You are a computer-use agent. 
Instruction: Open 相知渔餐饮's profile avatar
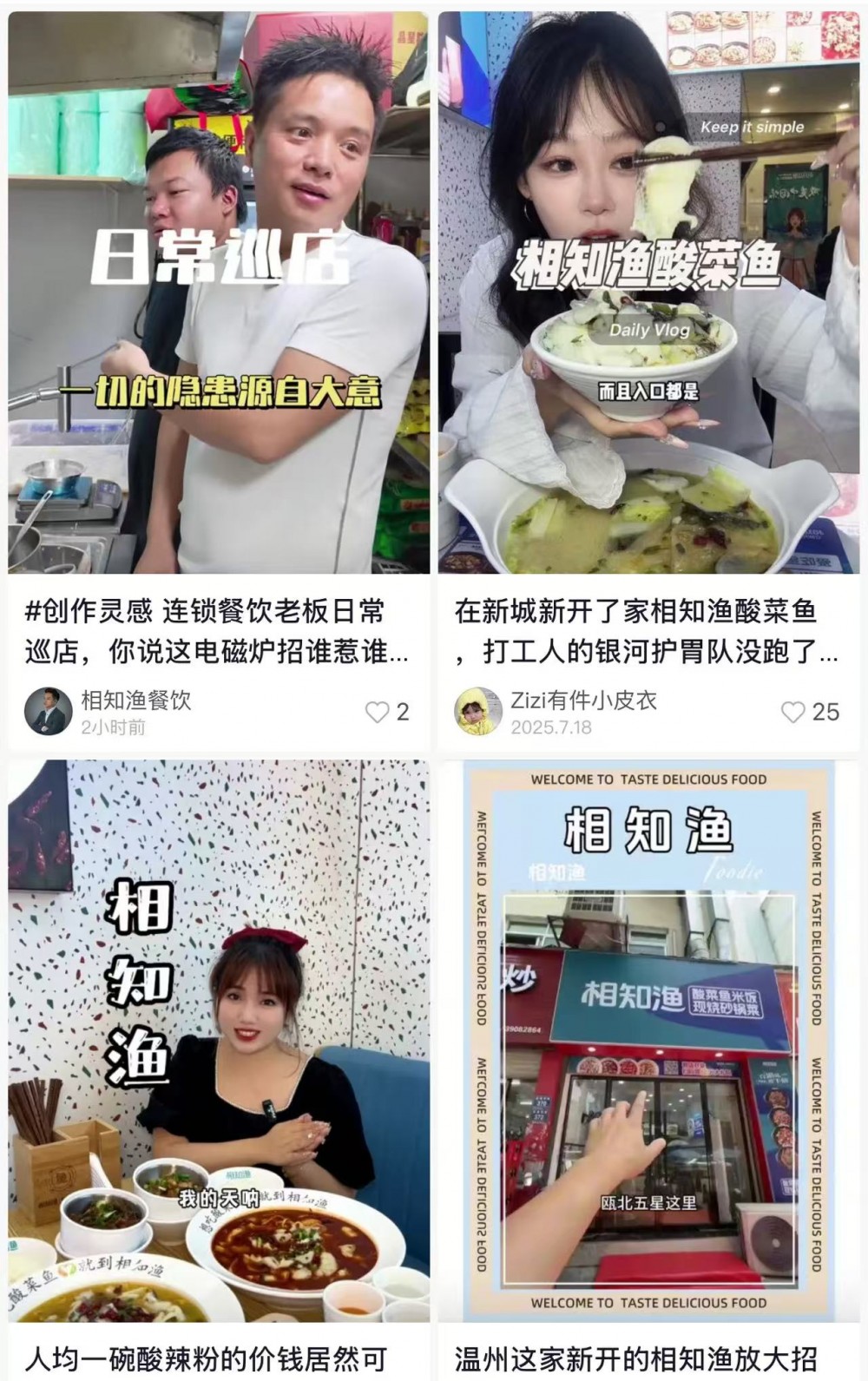48,712
